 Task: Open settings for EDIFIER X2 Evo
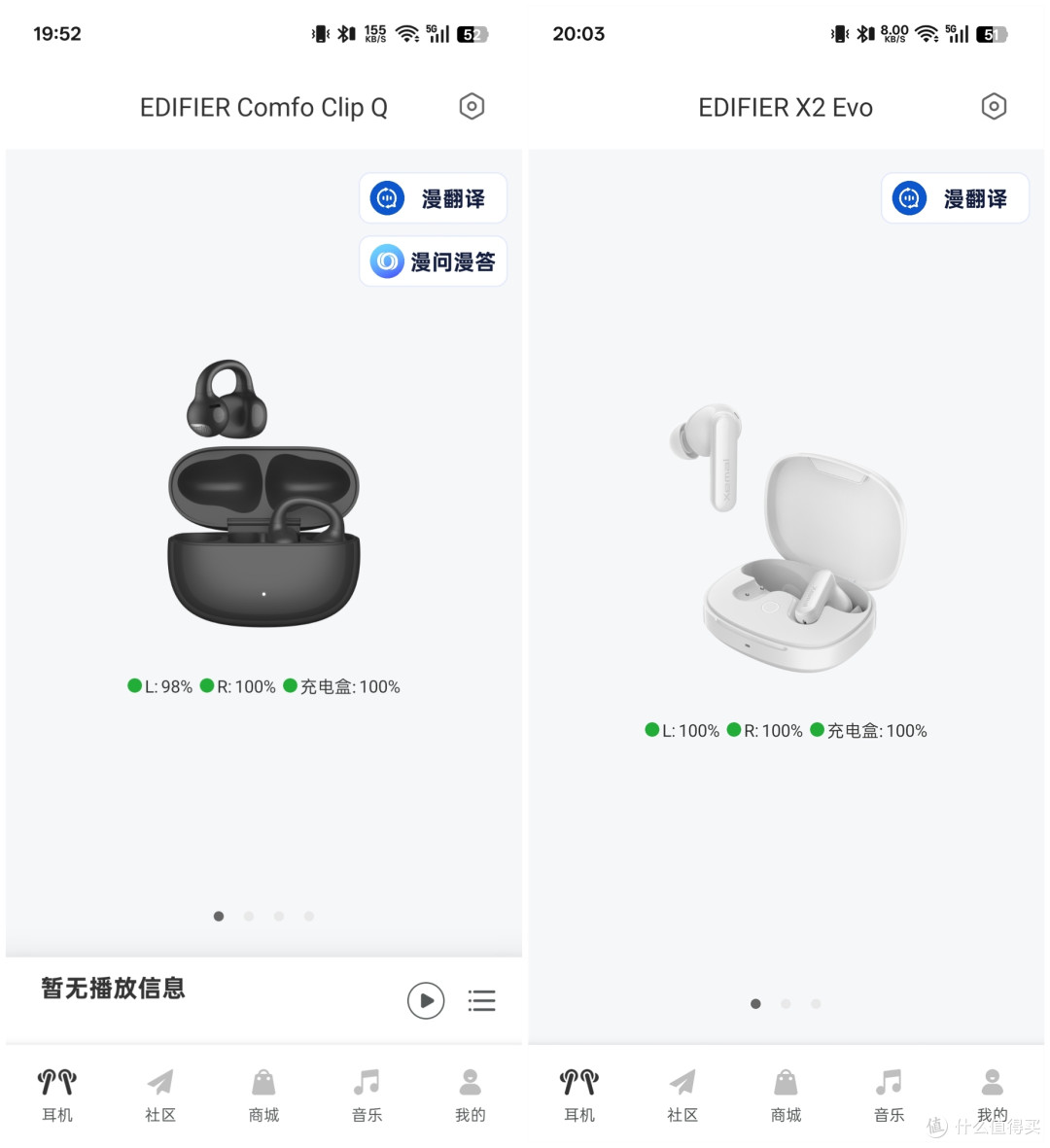tap(994, 107)
